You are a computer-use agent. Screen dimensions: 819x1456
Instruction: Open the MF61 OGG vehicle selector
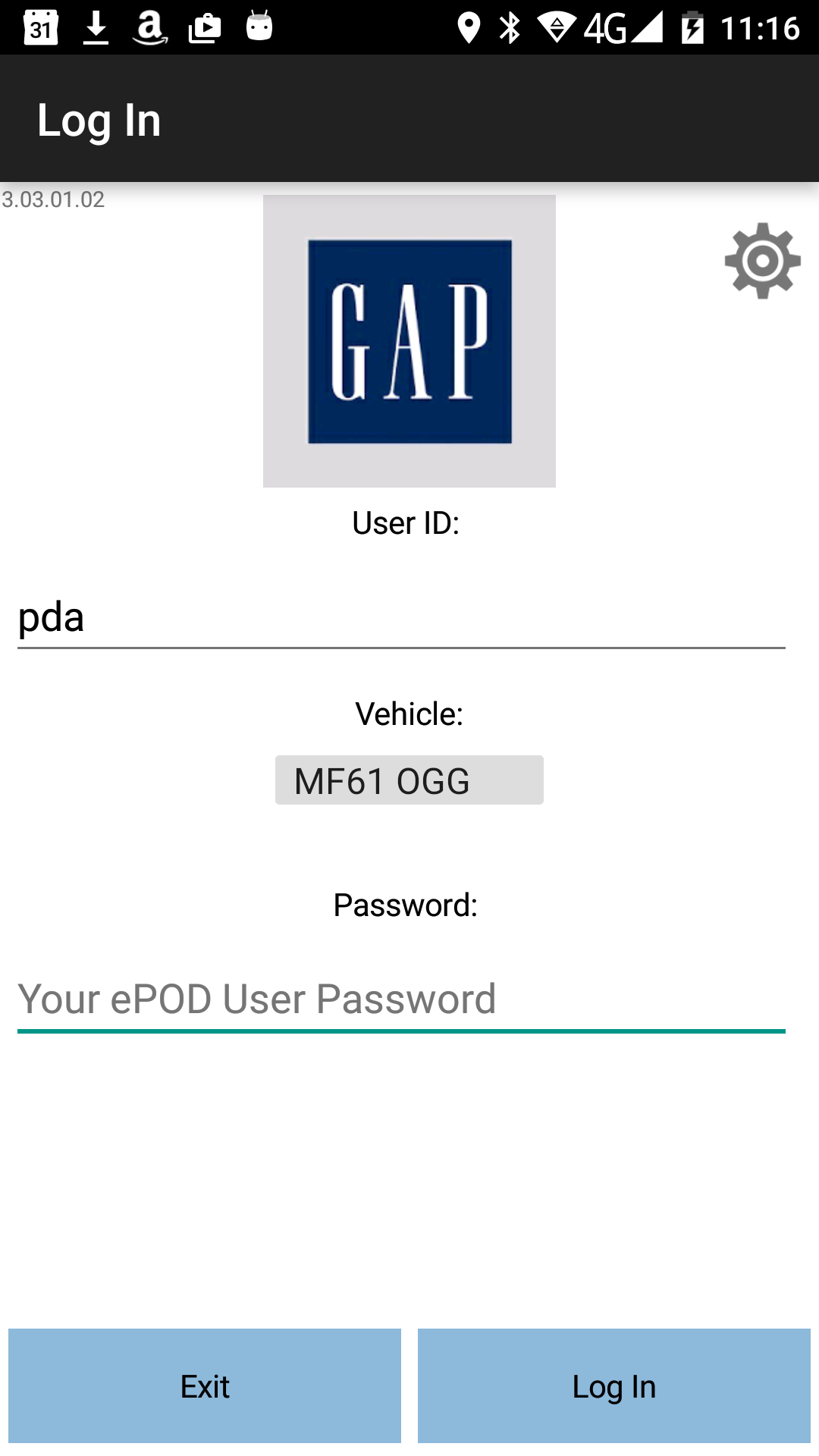click(409, 780)
